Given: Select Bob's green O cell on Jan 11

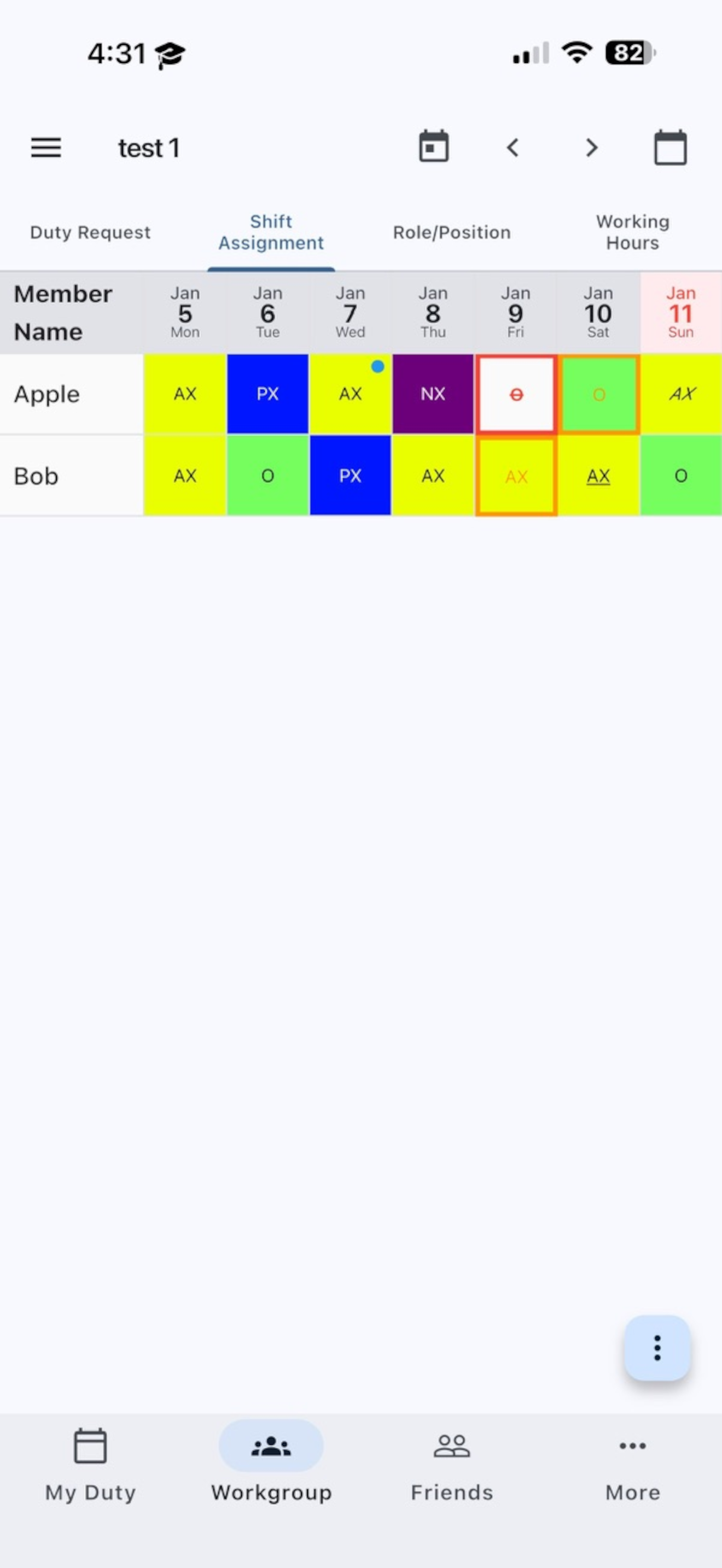Looking at the screenshot, I should point(681,476).
